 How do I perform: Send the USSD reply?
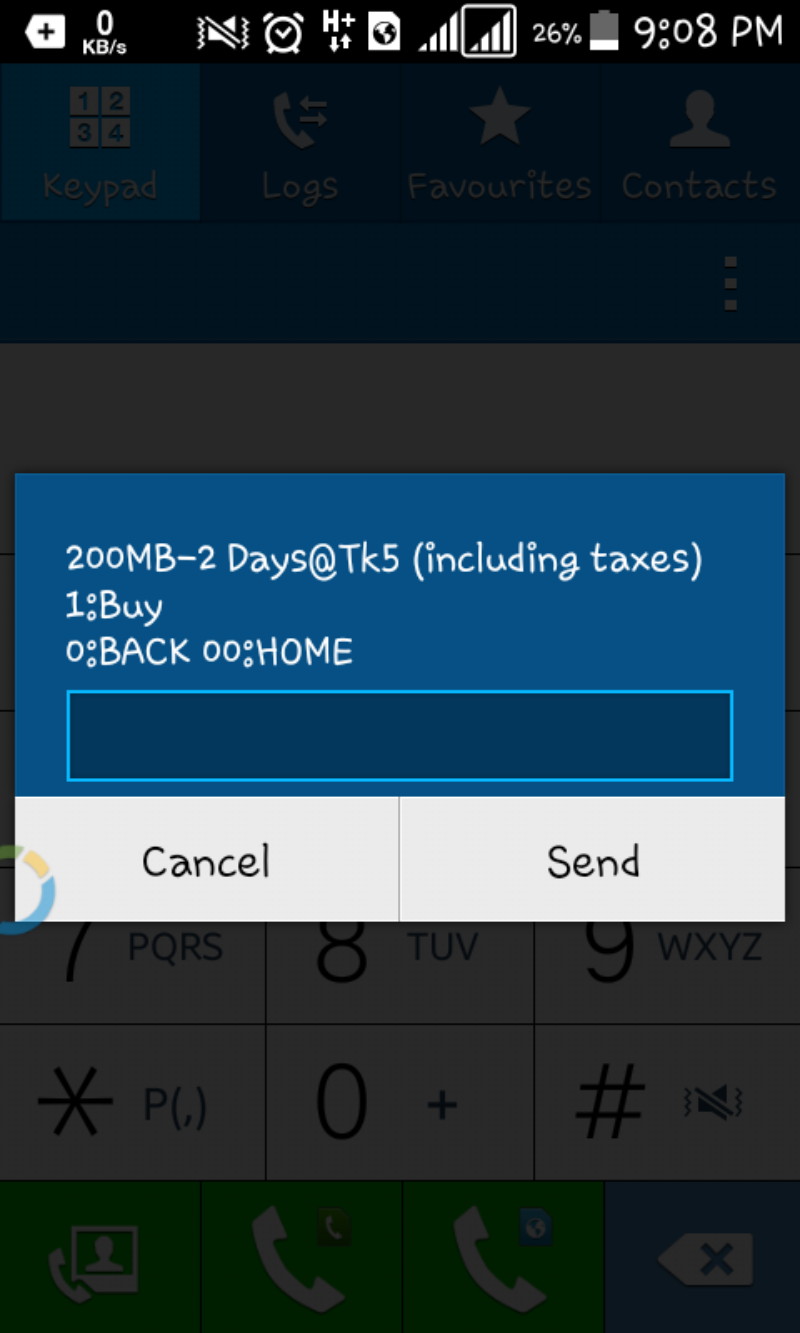pyautogui.click(x=592, y=860)
